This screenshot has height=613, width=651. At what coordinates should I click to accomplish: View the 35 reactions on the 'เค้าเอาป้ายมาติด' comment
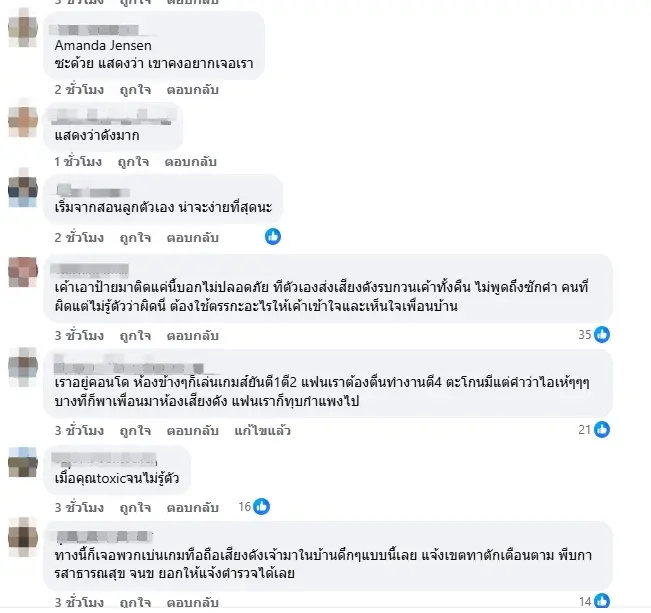592,335
